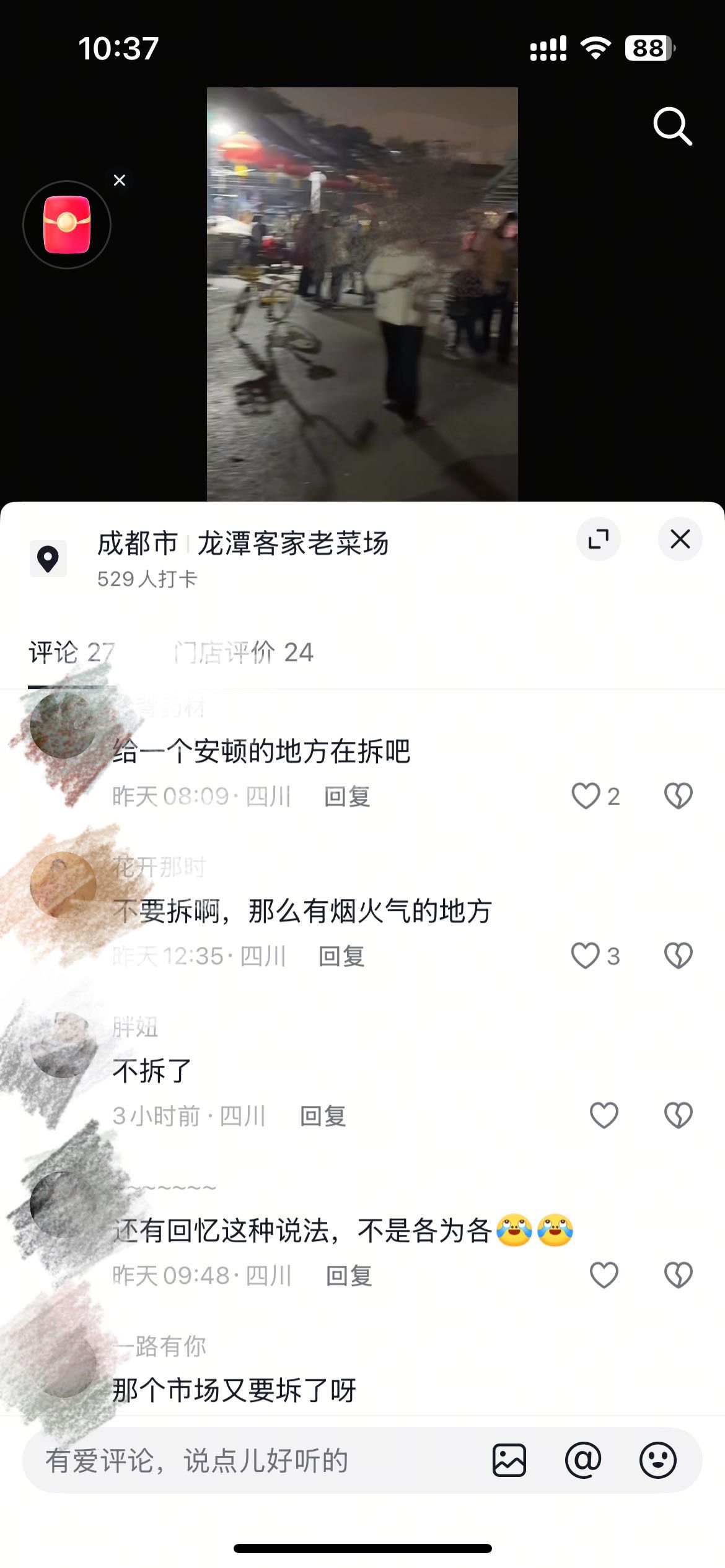The height and width of the screenshot is (1568, 725).
Task: Switch to the 门店评价 24 tab
Action: tap(244, 652)
